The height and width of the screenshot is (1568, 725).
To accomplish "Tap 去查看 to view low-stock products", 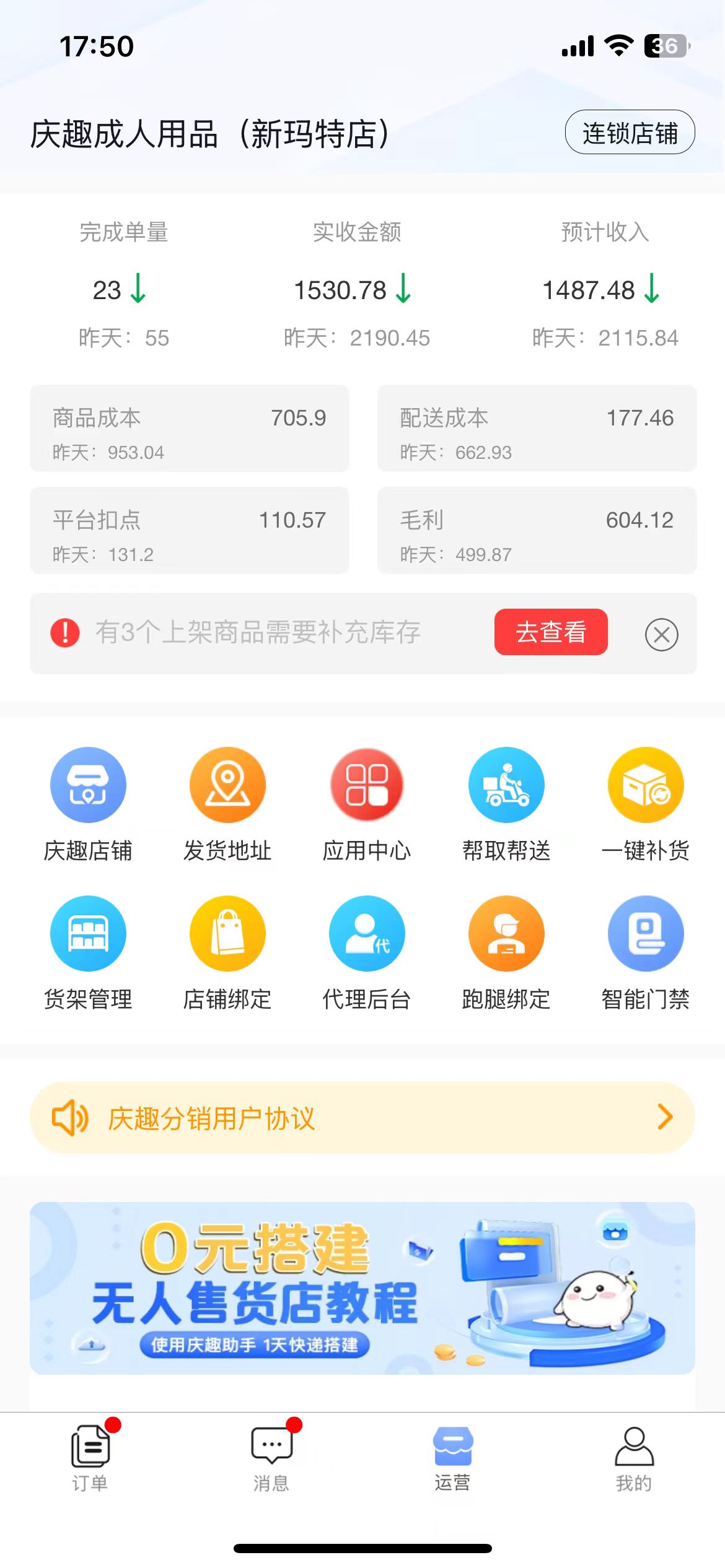I will click(x=550, y=632).
